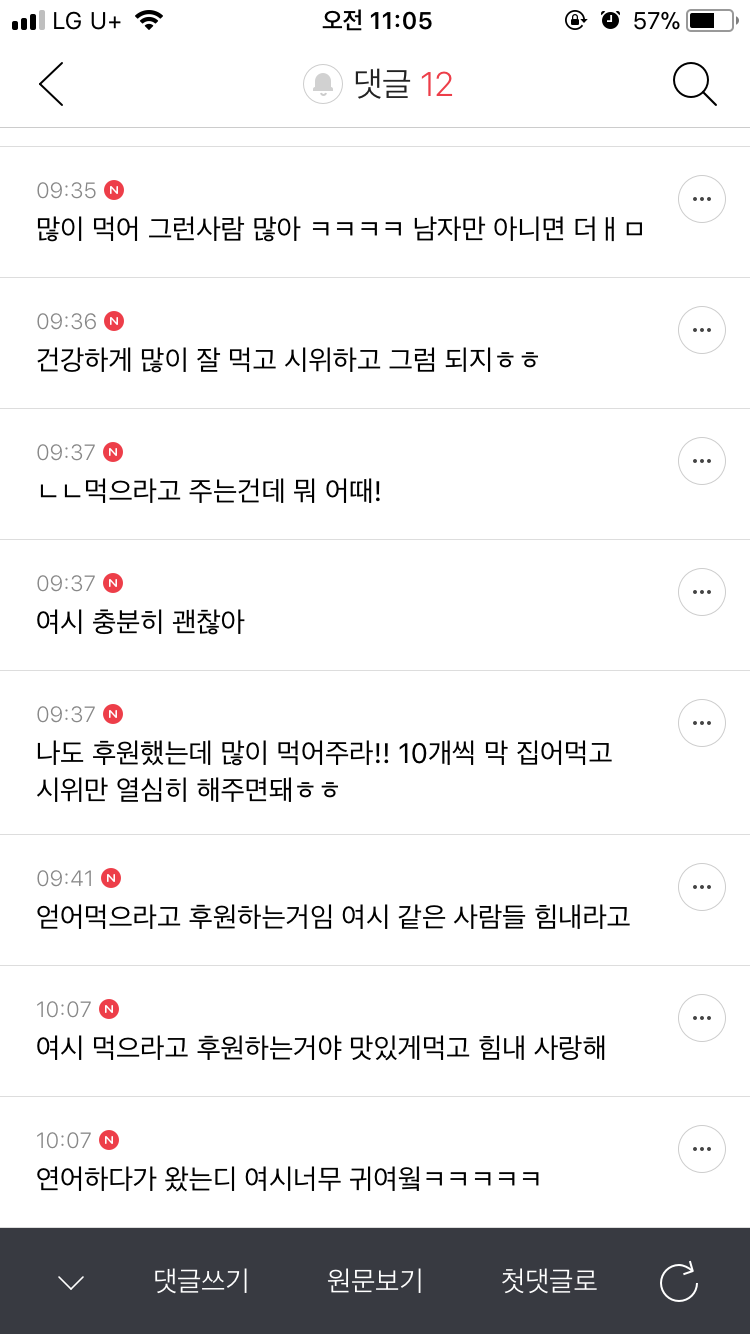Jump to first comment via 첫댓글로

(549, 1281)
